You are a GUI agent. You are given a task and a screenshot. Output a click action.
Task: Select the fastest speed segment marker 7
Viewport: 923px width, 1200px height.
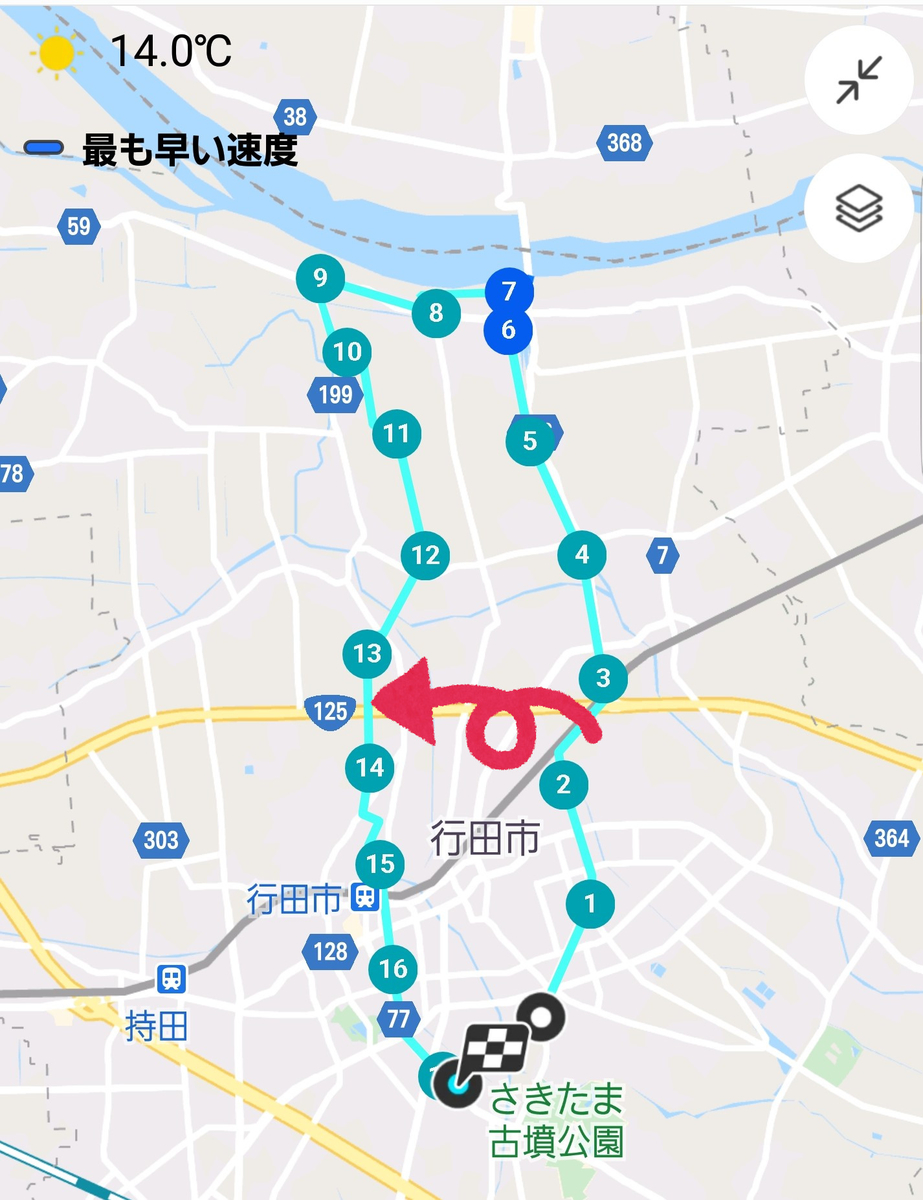tap(510, 290)
